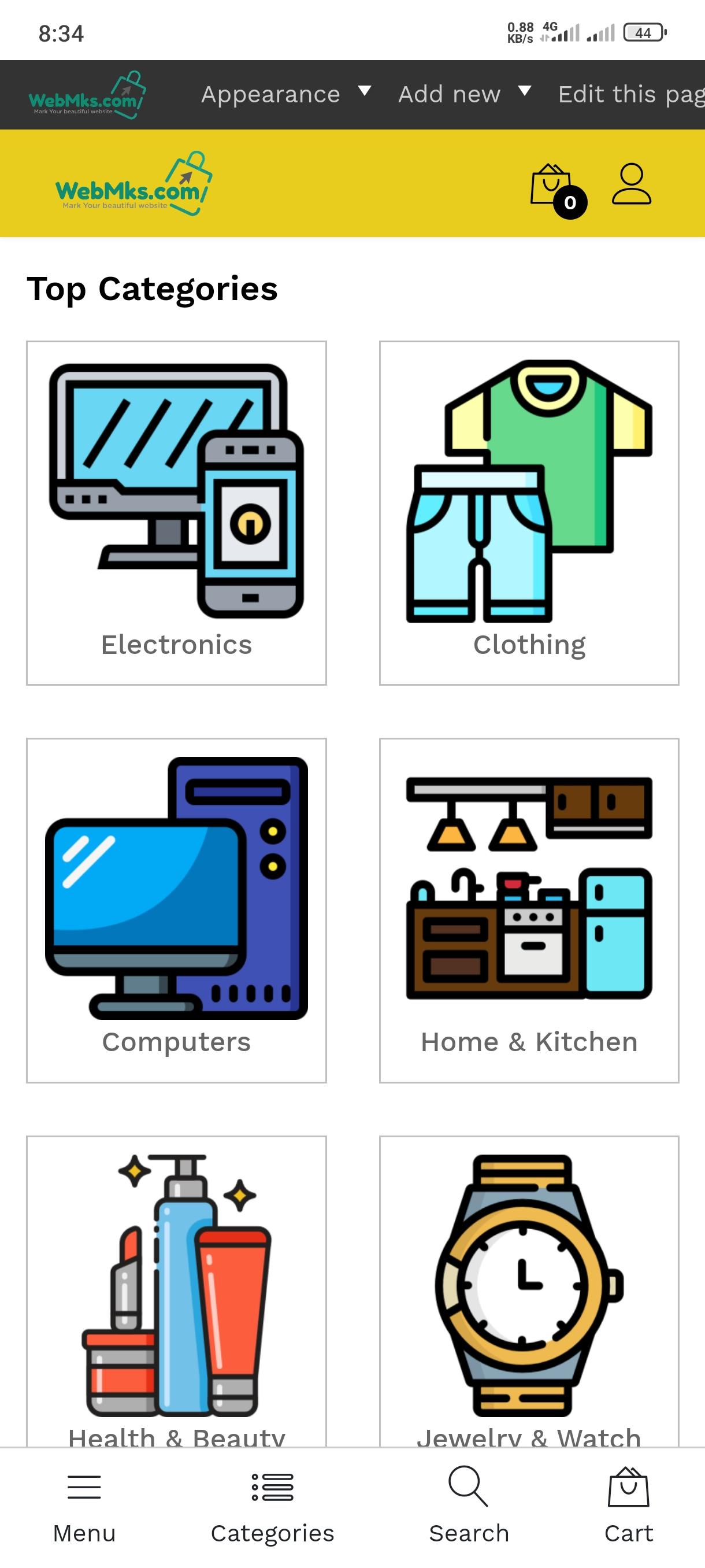Open the Electronics category
The image size is (705, 1568).
pos(176,512)
